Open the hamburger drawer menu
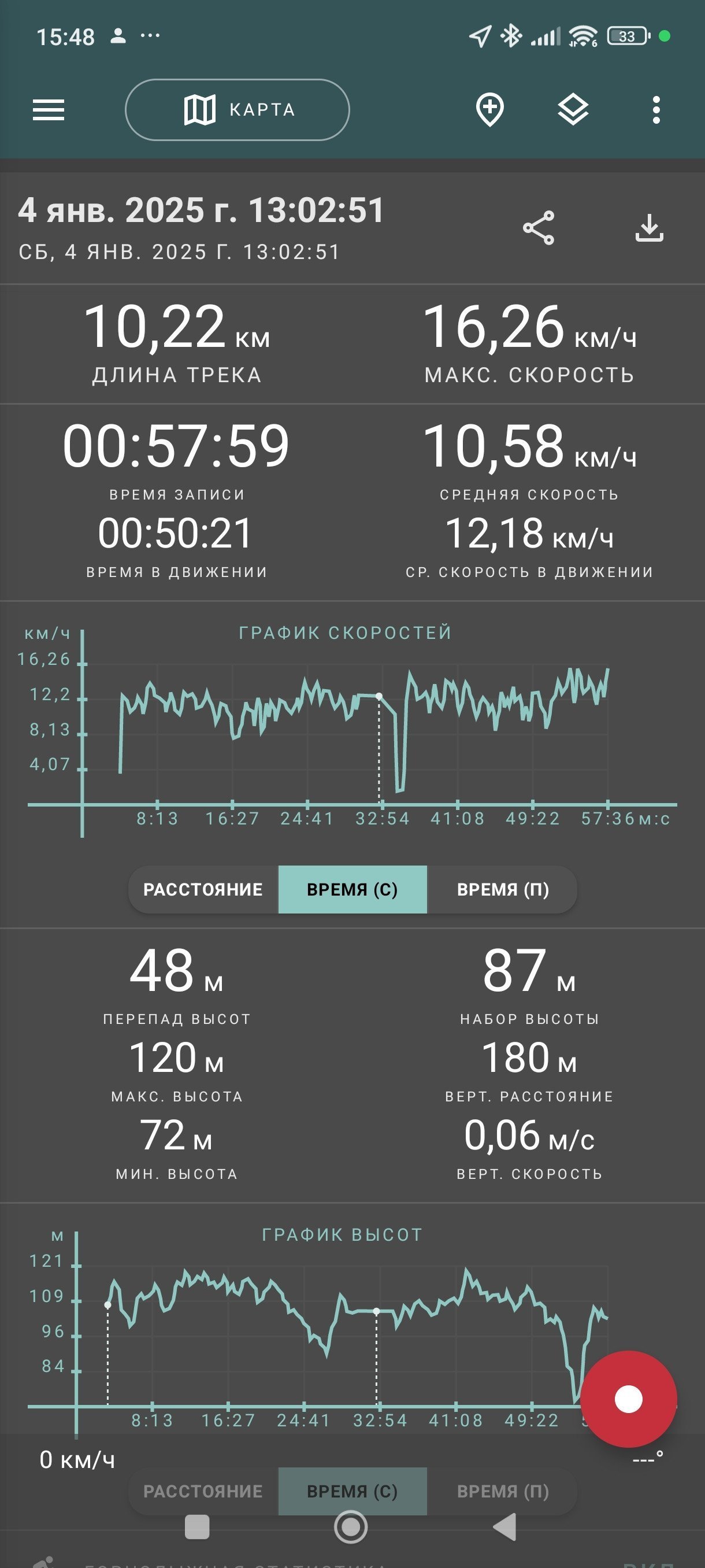The height and width of the screenshot is (1568, 705). point(48,110)
